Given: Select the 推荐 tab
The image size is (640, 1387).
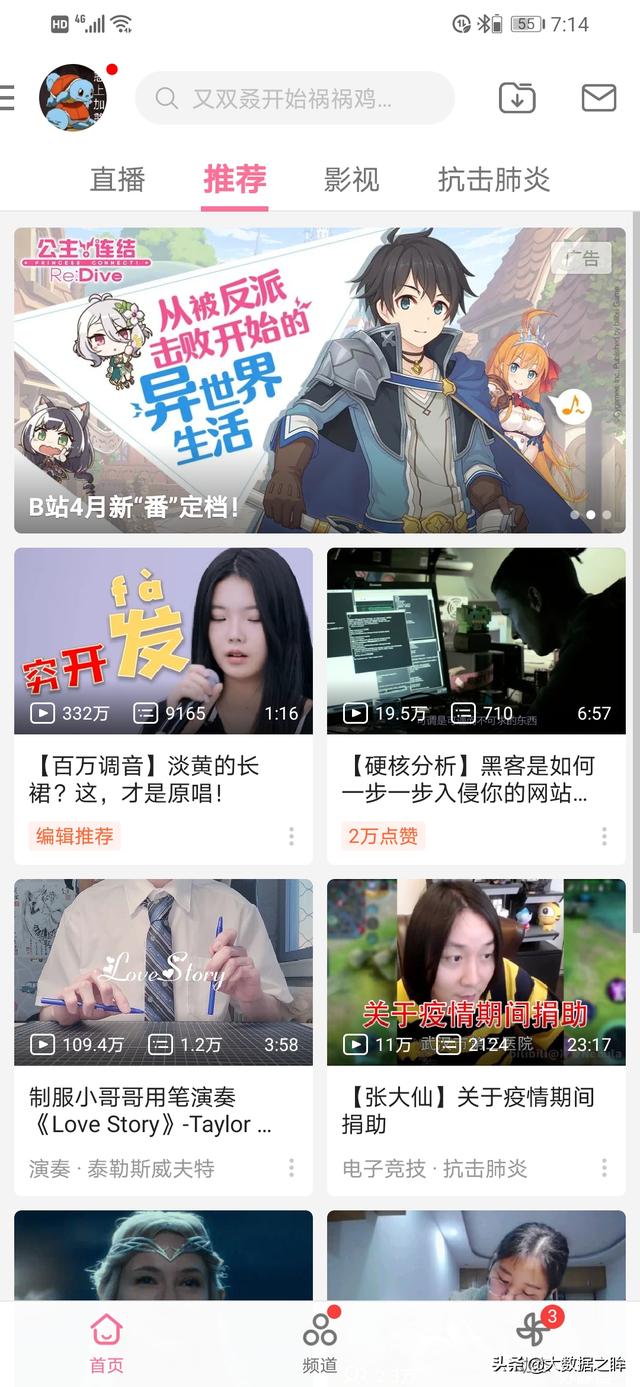Looking at the screenshot, I should 235,180.
